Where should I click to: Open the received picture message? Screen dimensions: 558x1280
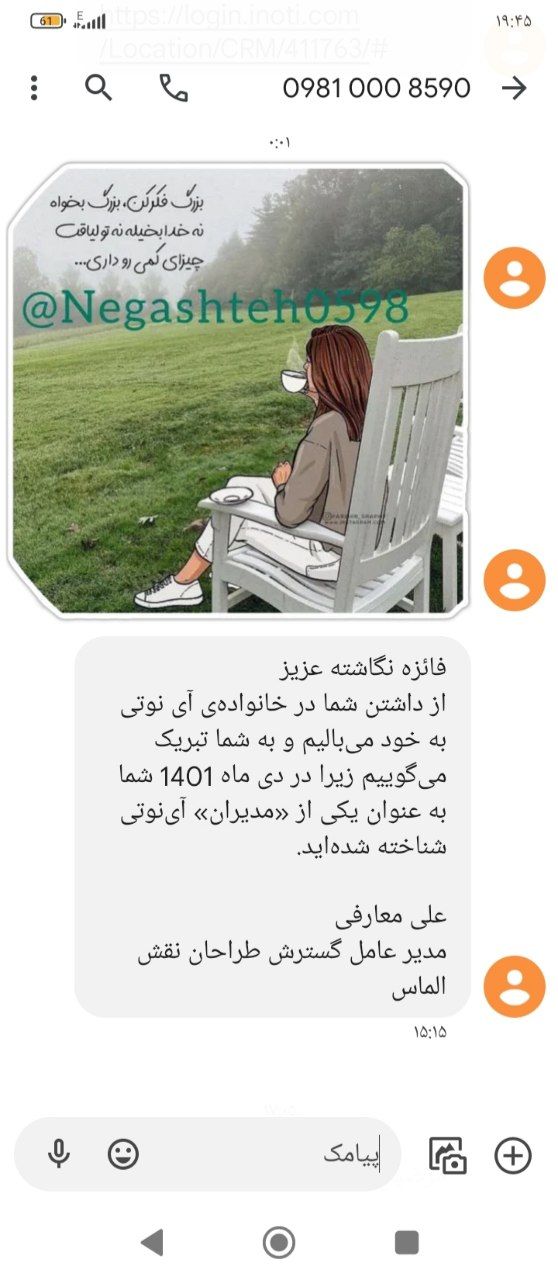pos(237,391)
